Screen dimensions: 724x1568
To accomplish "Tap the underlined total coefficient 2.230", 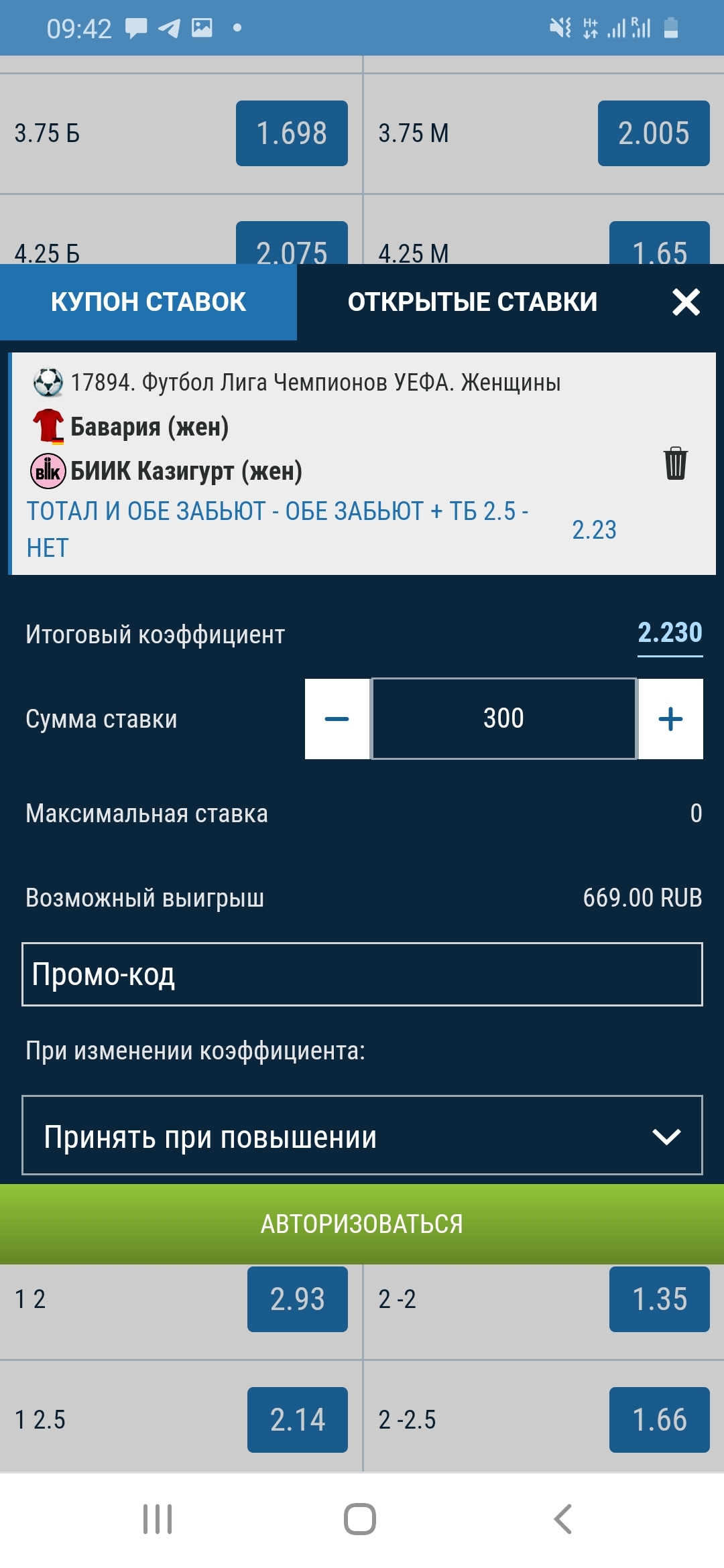I will click(x=670, y=633).
